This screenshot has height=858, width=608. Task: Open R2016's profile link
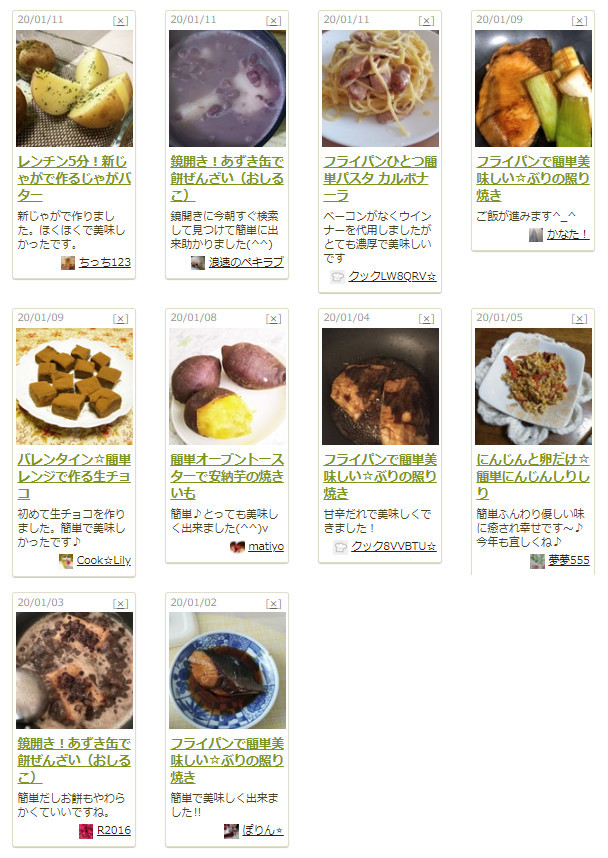[112, 830]
